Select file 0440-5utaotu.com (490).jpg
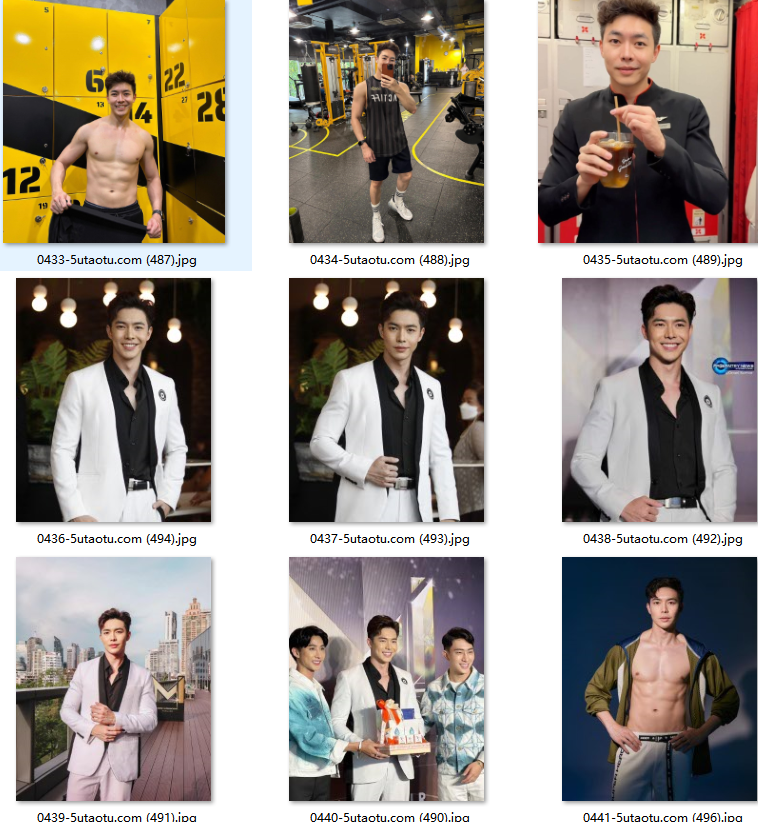The width and height of the screenshot is (758, 822). click(x=387, y=679)
